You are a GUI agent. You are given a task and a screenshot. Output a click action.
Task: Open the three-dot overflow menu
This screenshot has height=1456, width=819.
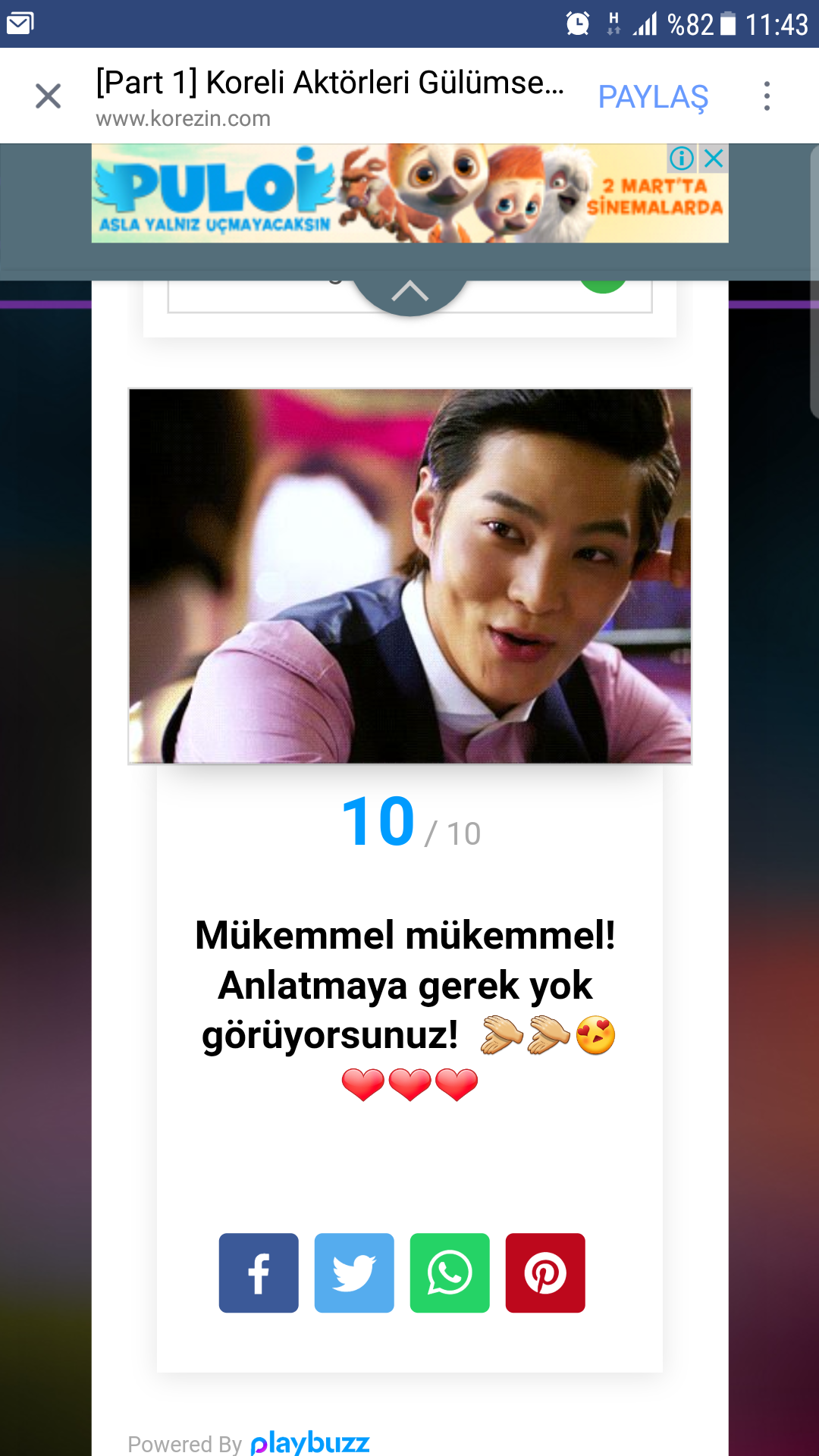click(767, 96)
